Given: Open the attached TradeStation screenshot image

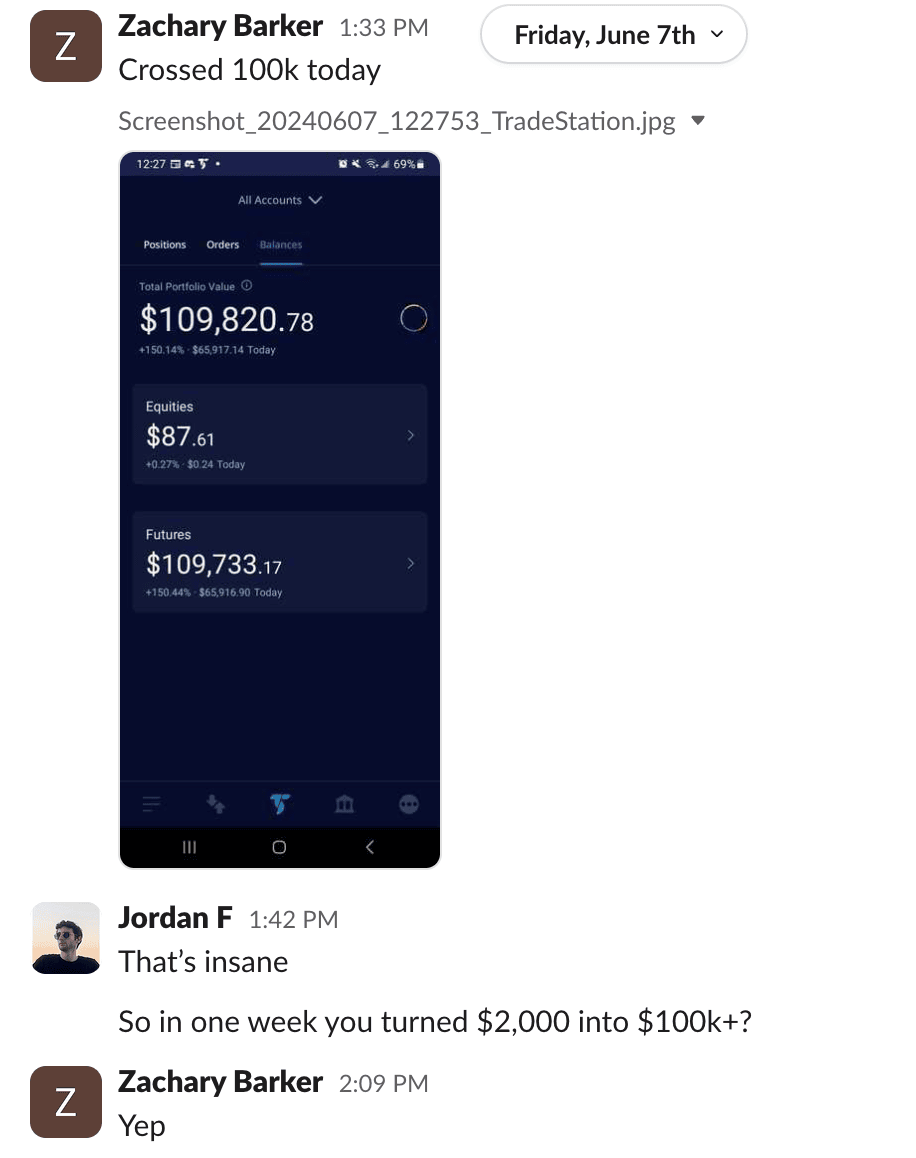Looking at the screenshot, I should point(279,509).
